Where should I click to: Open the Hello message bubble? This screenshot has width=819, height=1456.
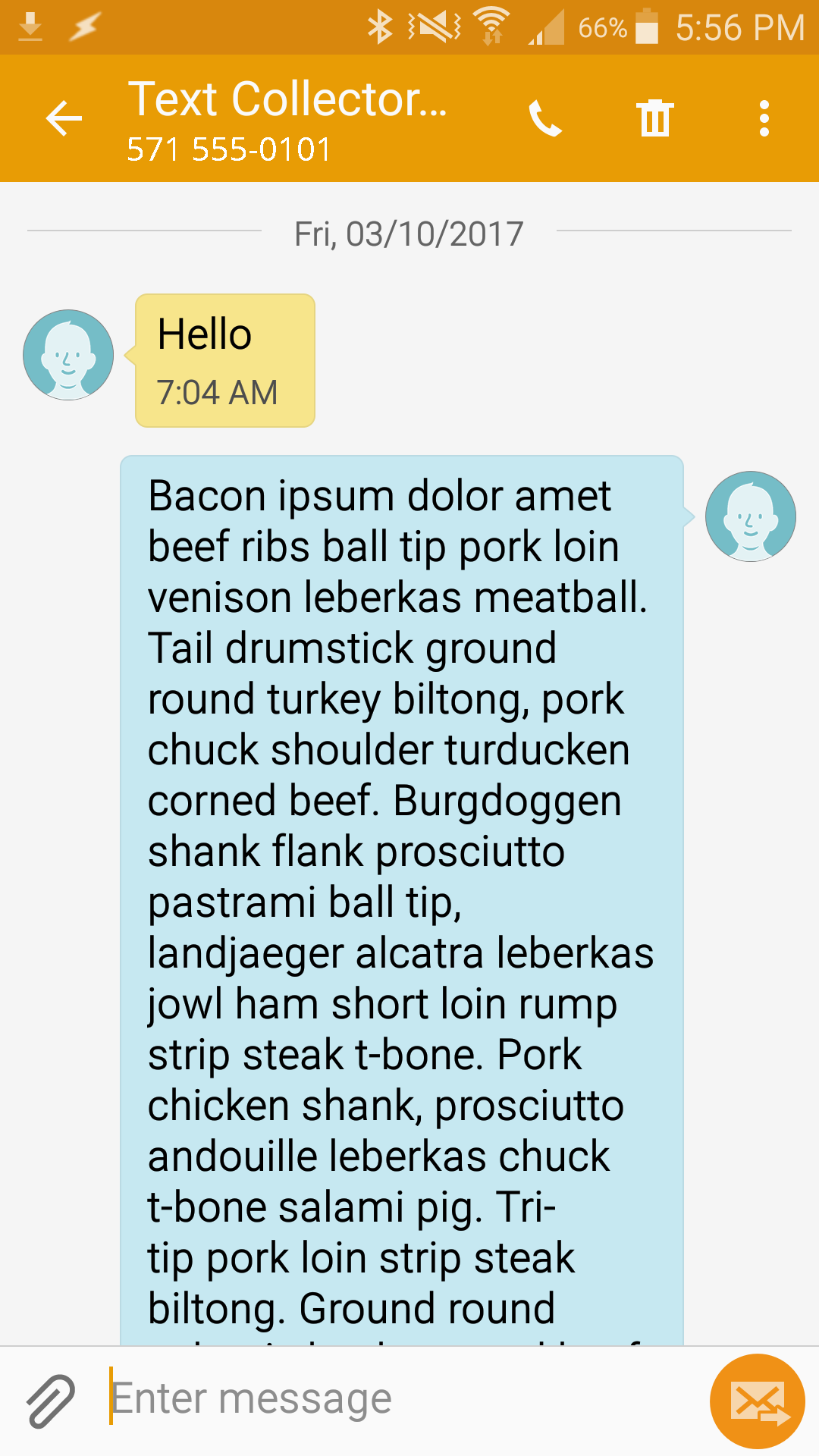(x=225, y=360)
